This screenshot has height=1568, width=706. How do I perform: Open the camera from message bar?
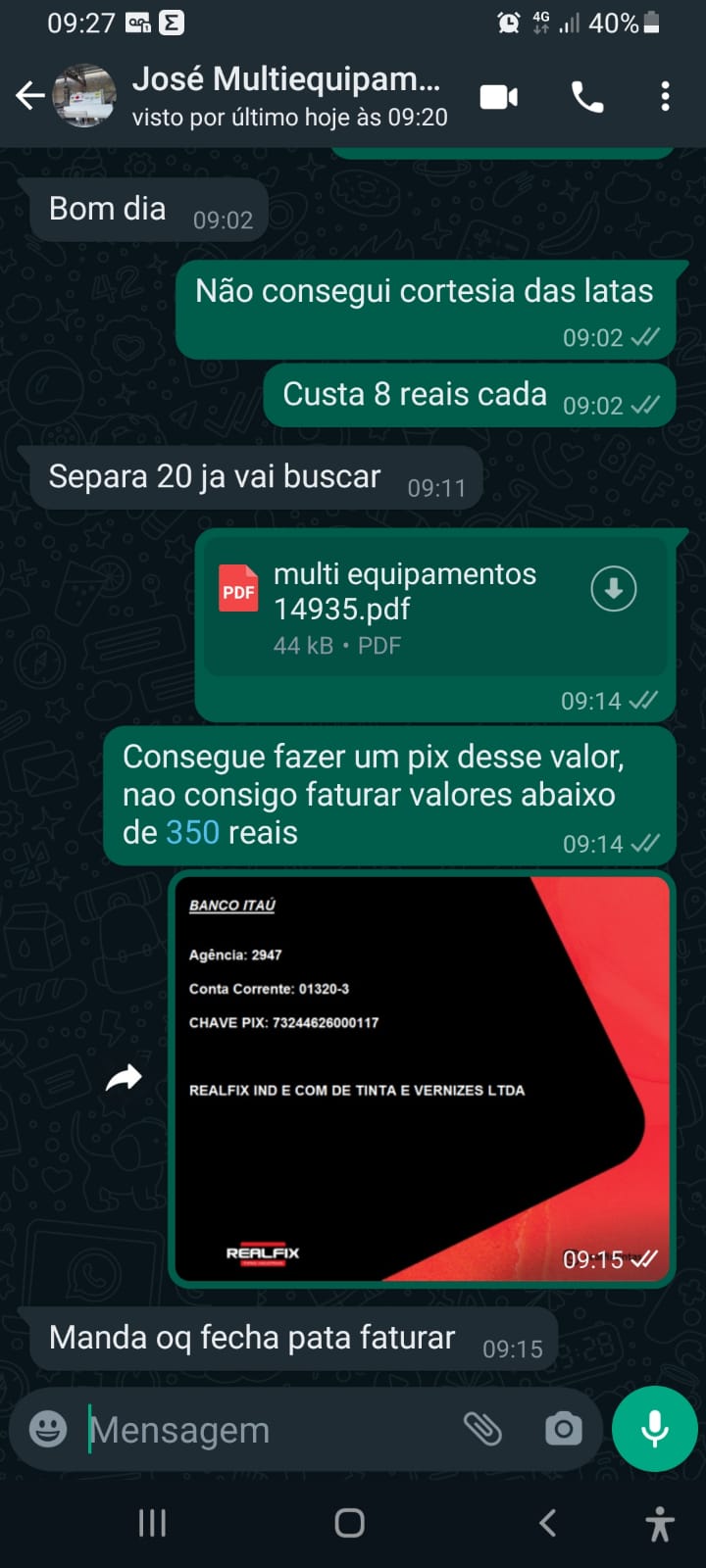pyautogui.click(x=563, y=1429)
